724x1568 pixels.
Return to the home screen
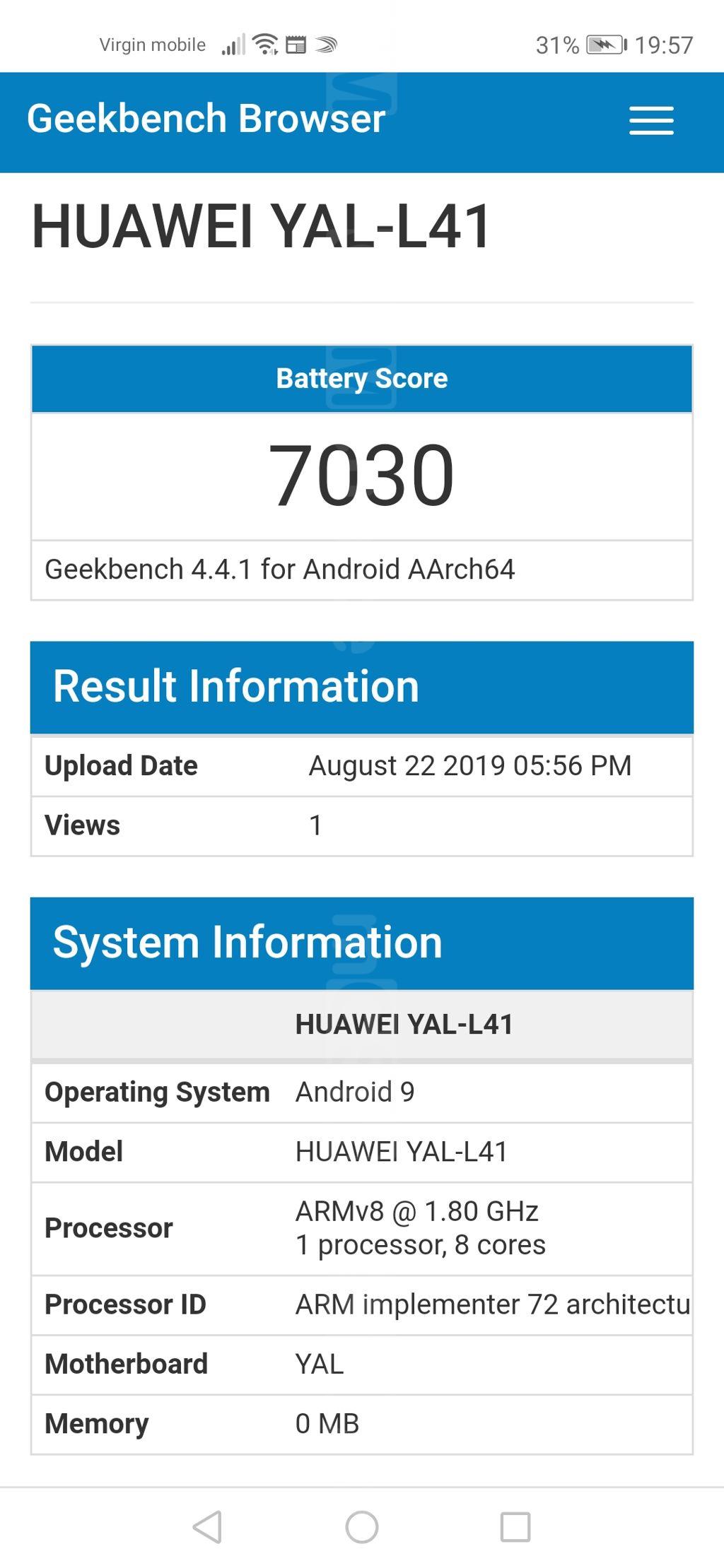click(362, 1527)
